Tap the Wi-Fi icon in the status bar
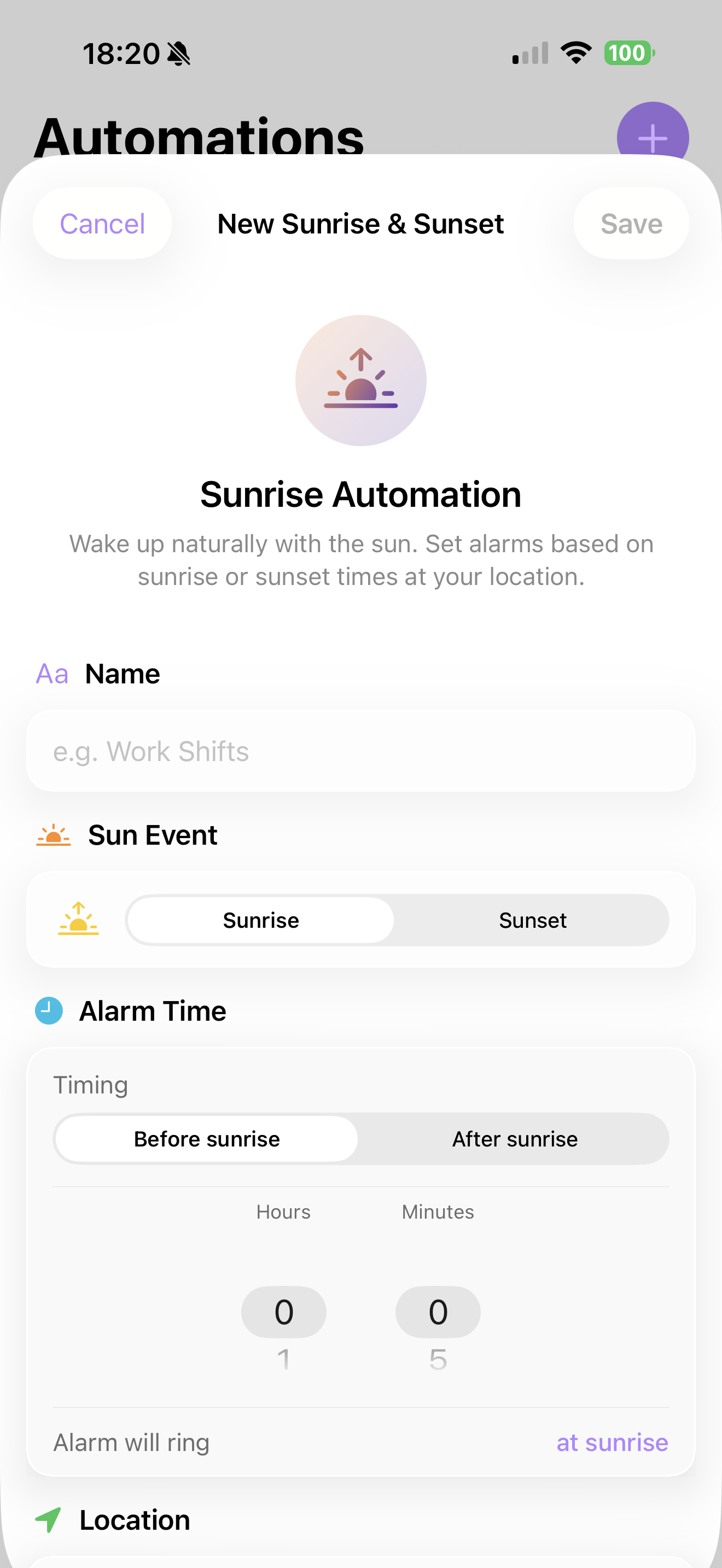This screenshot has height=1568, width=722. tap(575, 53)
